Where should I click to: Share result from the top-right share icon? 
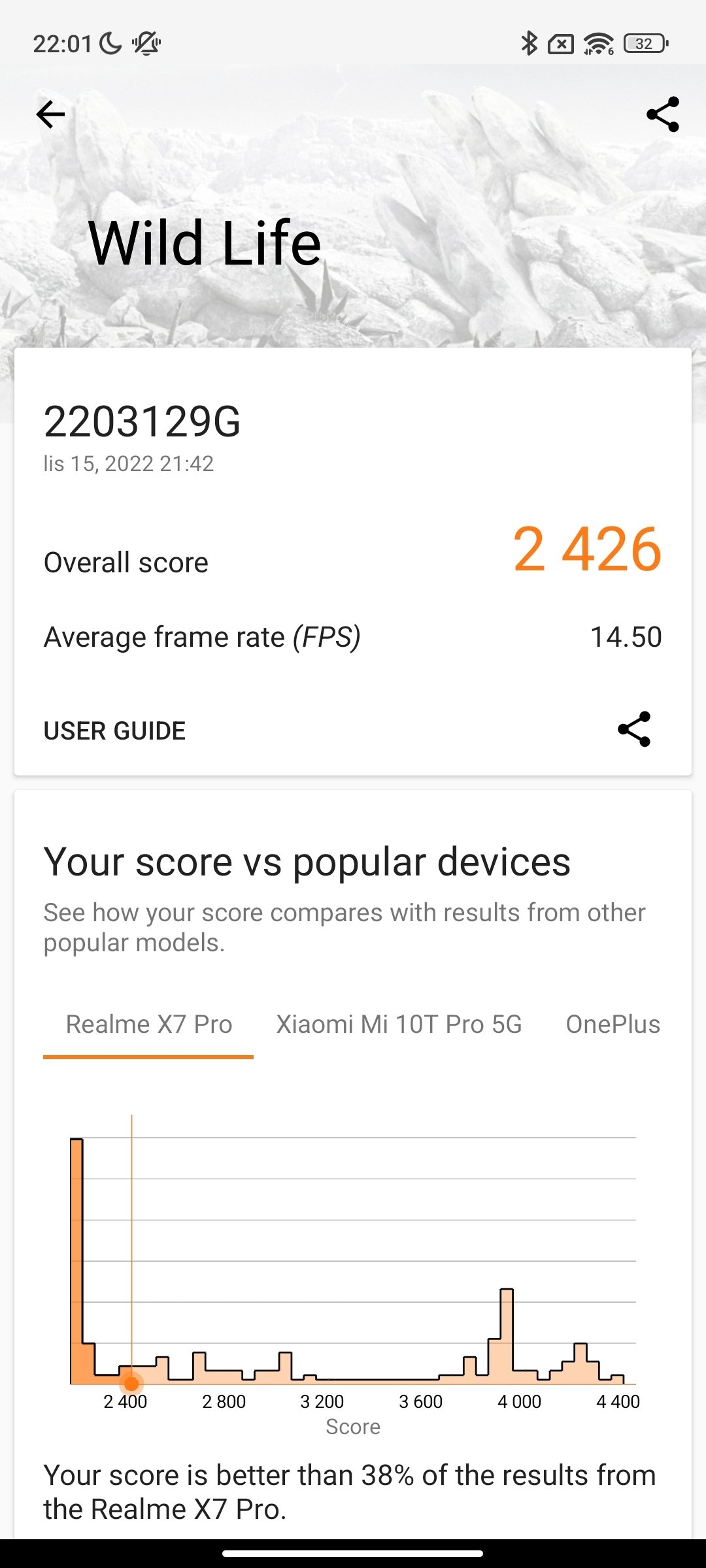[663, 114]
